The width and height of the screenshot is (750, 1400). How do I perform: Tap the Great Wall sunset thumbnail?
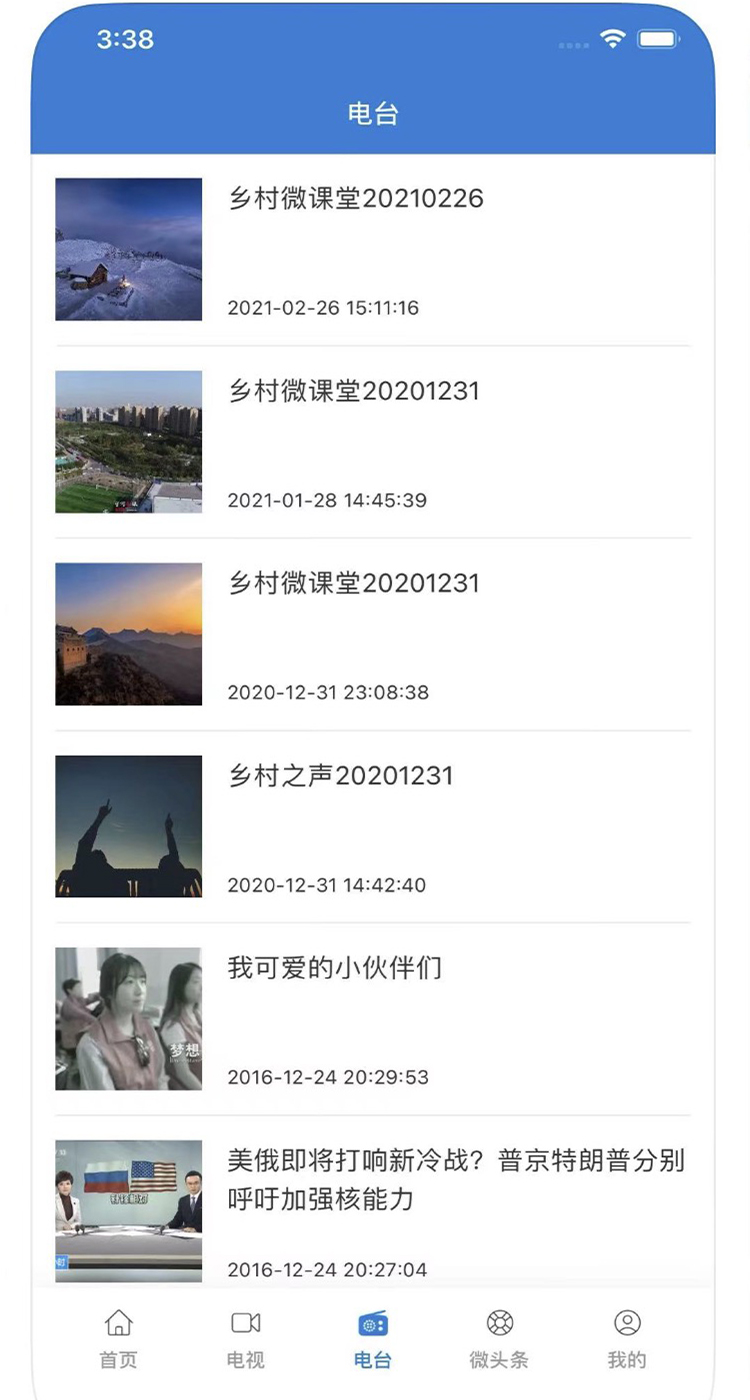click(x=128, y=633)
